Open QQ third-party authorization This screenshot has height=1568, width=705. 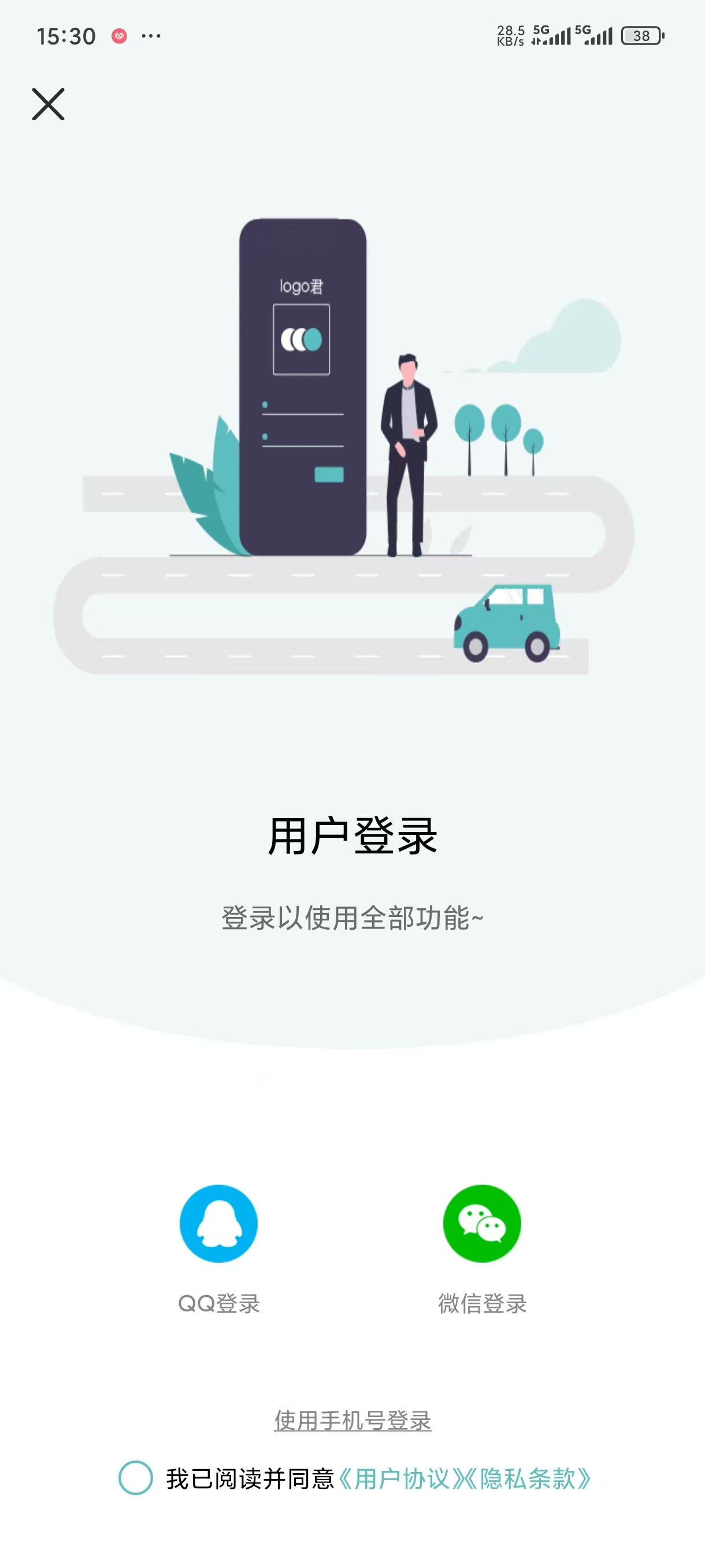click(x=218, y=1223)
